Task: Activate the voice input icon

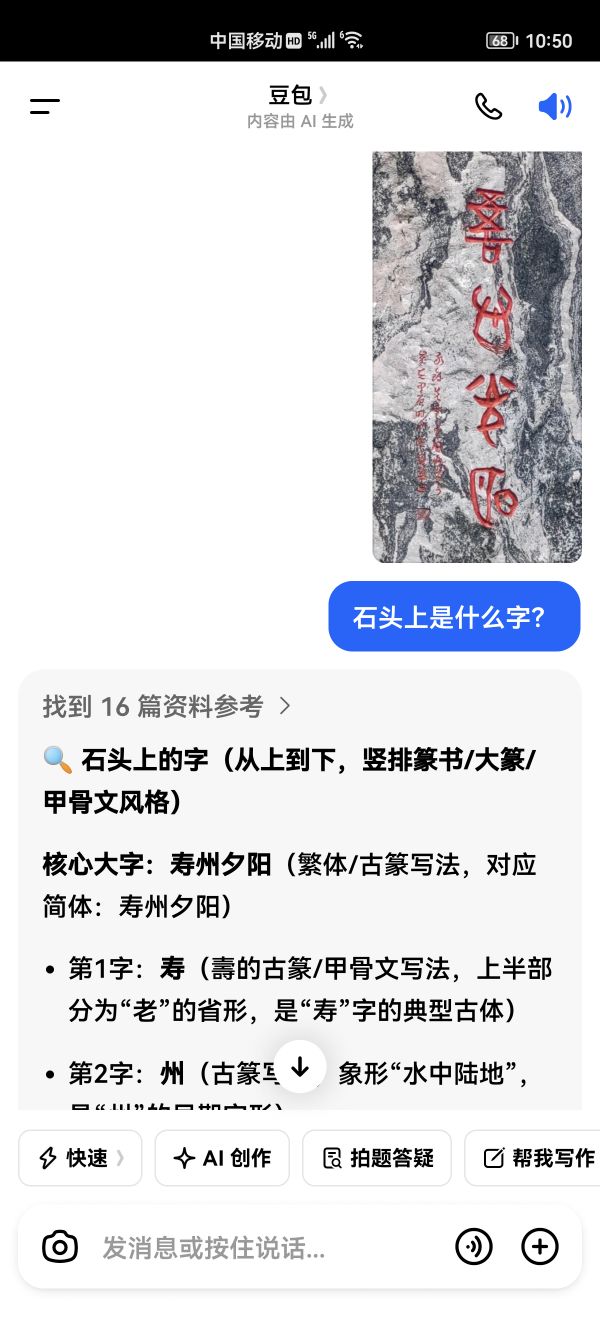Action: click(x=474, y=1247)
